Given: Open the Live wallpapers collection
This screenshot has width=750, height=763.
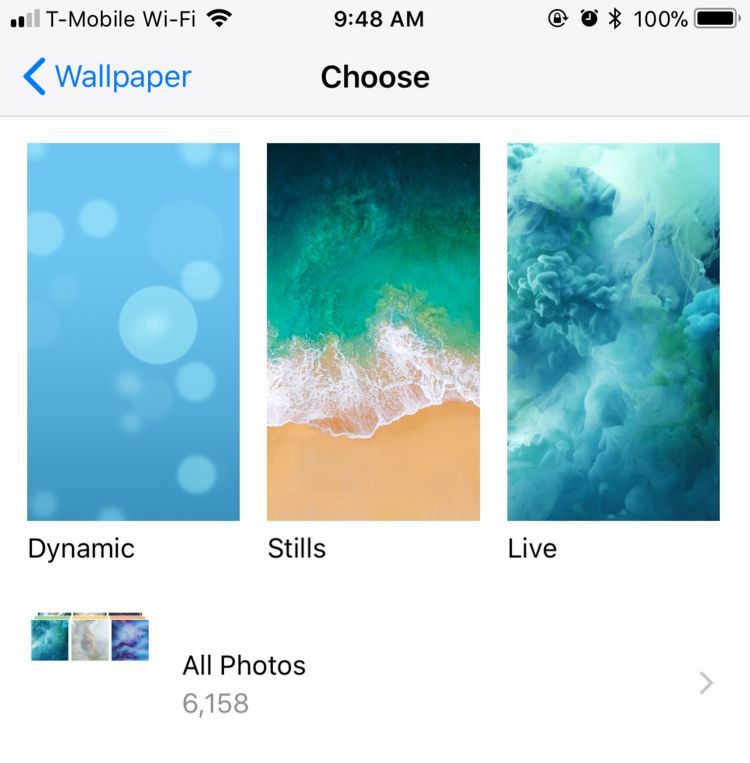Looking at the screenshot, I should tap(613, 332).
